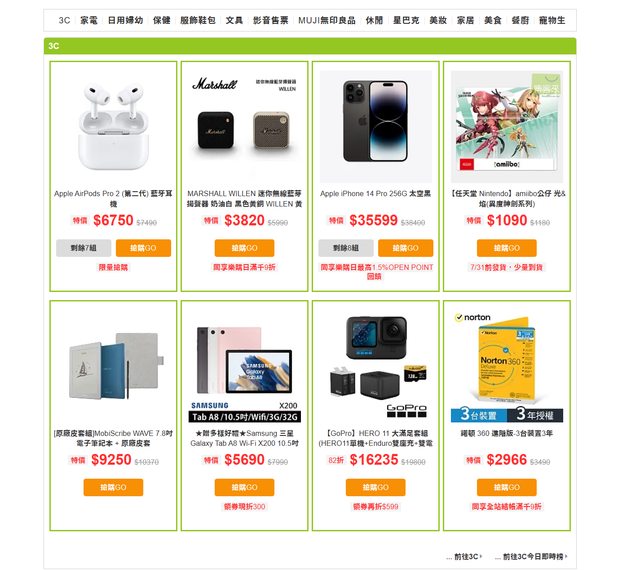Tap 搶購GO for iPhone 14 Pro 256G
Screen dimensions: 640x570
tap(405, 248)
